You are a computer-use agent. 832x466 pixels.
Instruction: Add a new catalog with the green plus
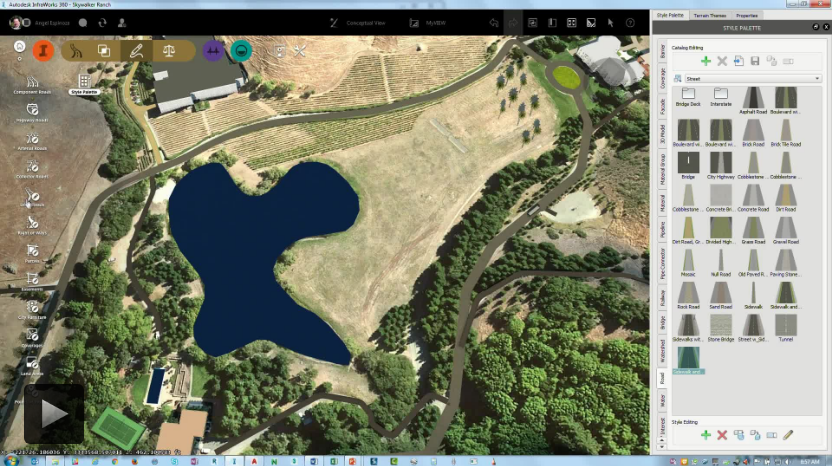pyautogui.click(x=706, y=61)
